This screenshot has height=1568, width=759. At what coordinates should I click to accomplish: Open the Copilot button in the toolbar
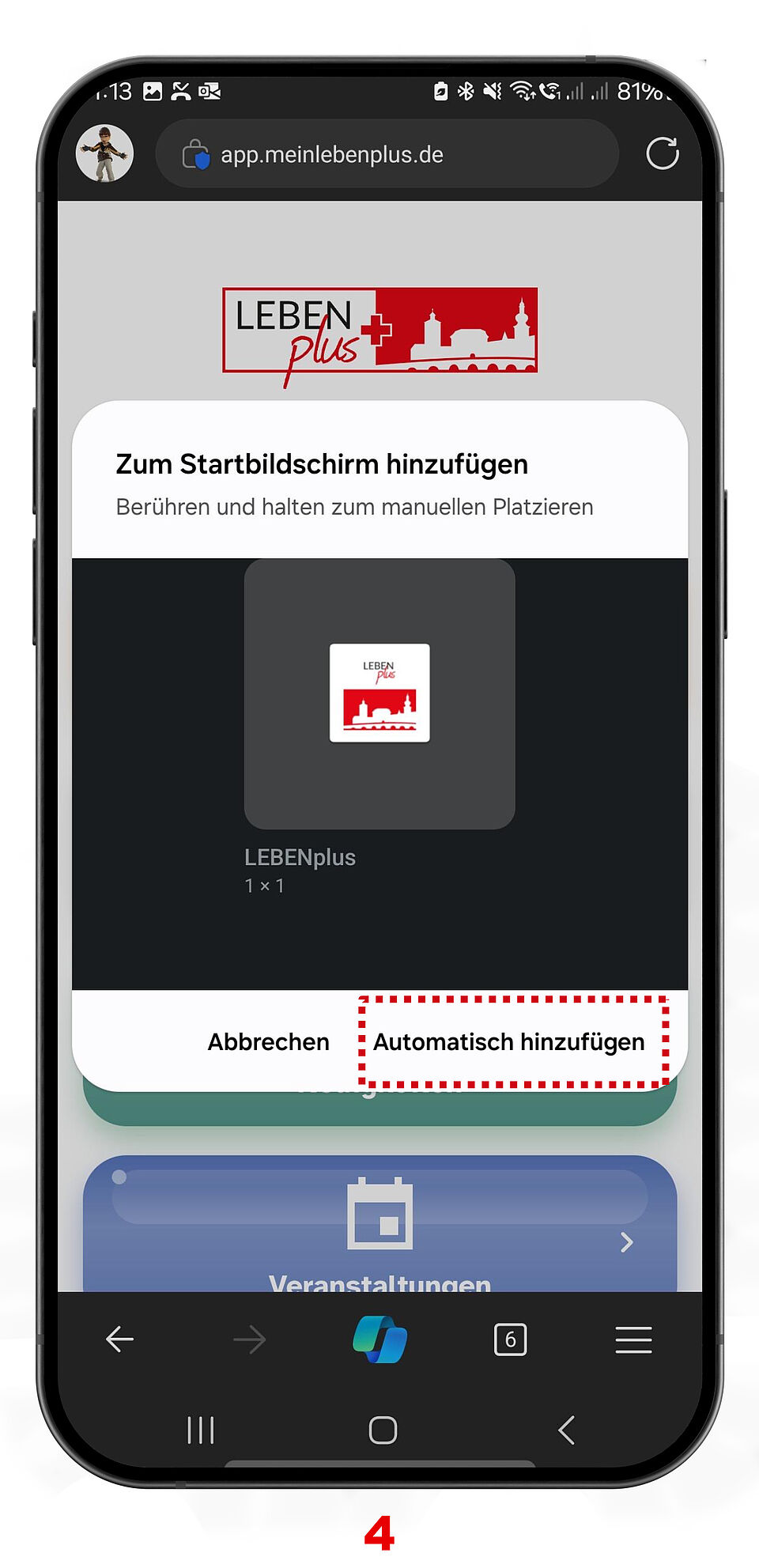tap(380, 1339)
